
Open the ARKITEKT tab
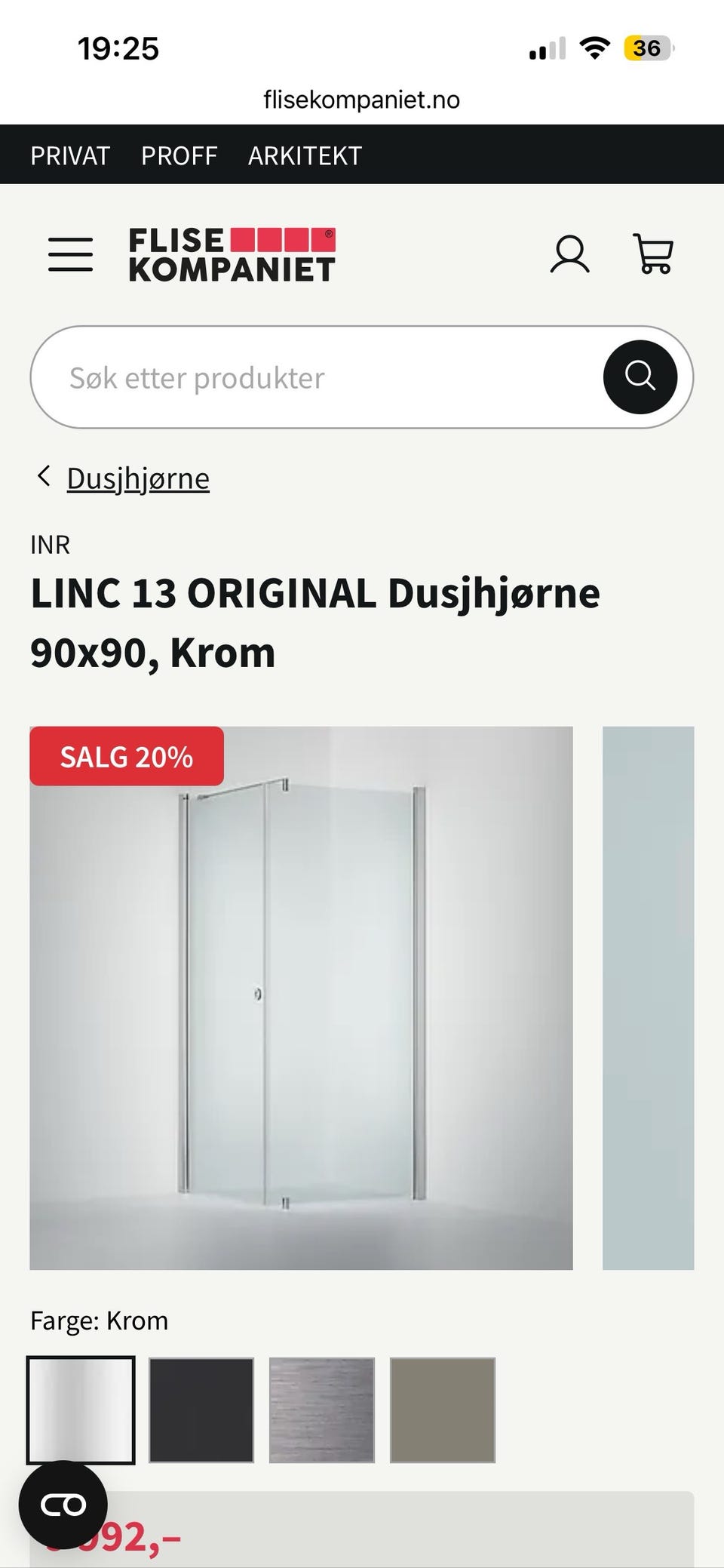pos(304,155)
